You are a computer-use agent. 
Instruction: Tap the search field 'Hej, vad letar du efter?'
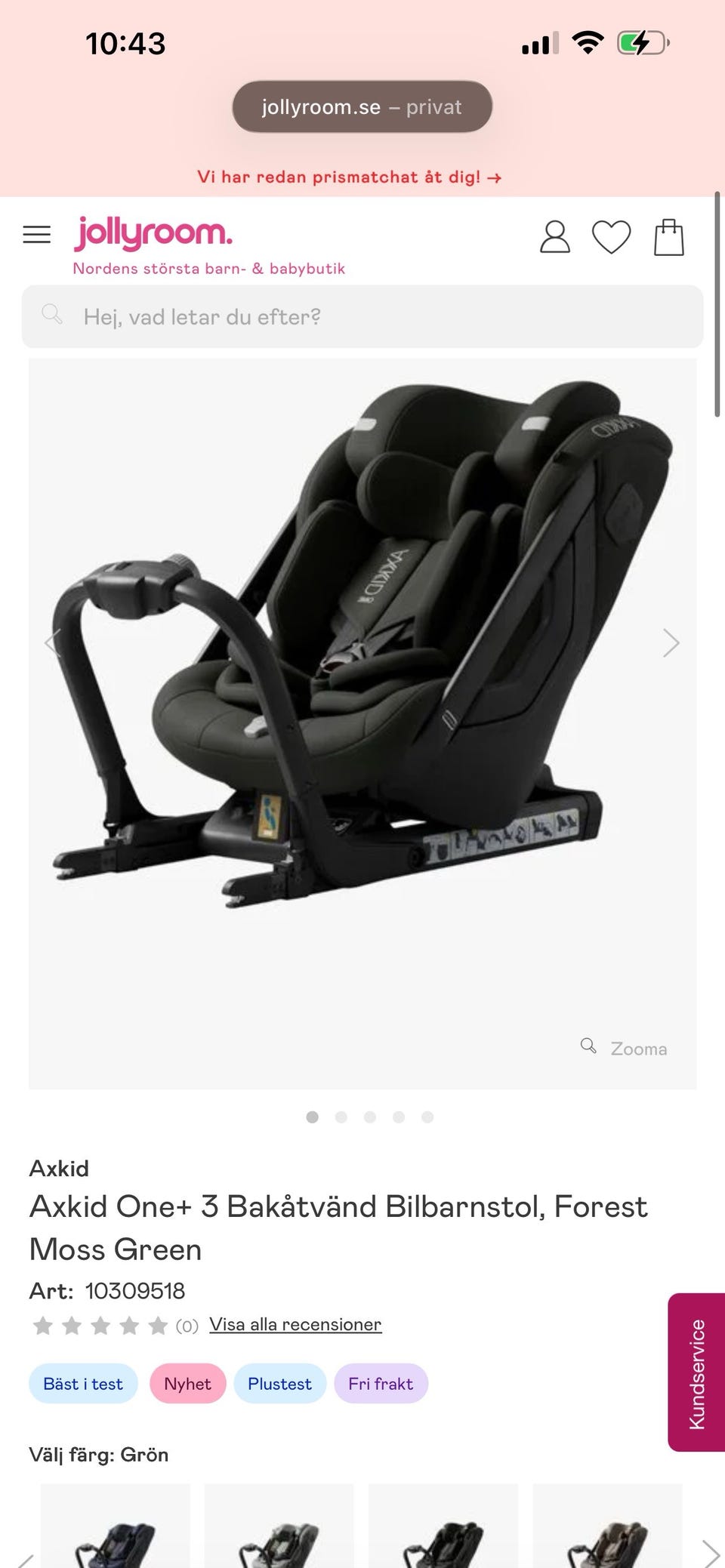click(362, 316)
